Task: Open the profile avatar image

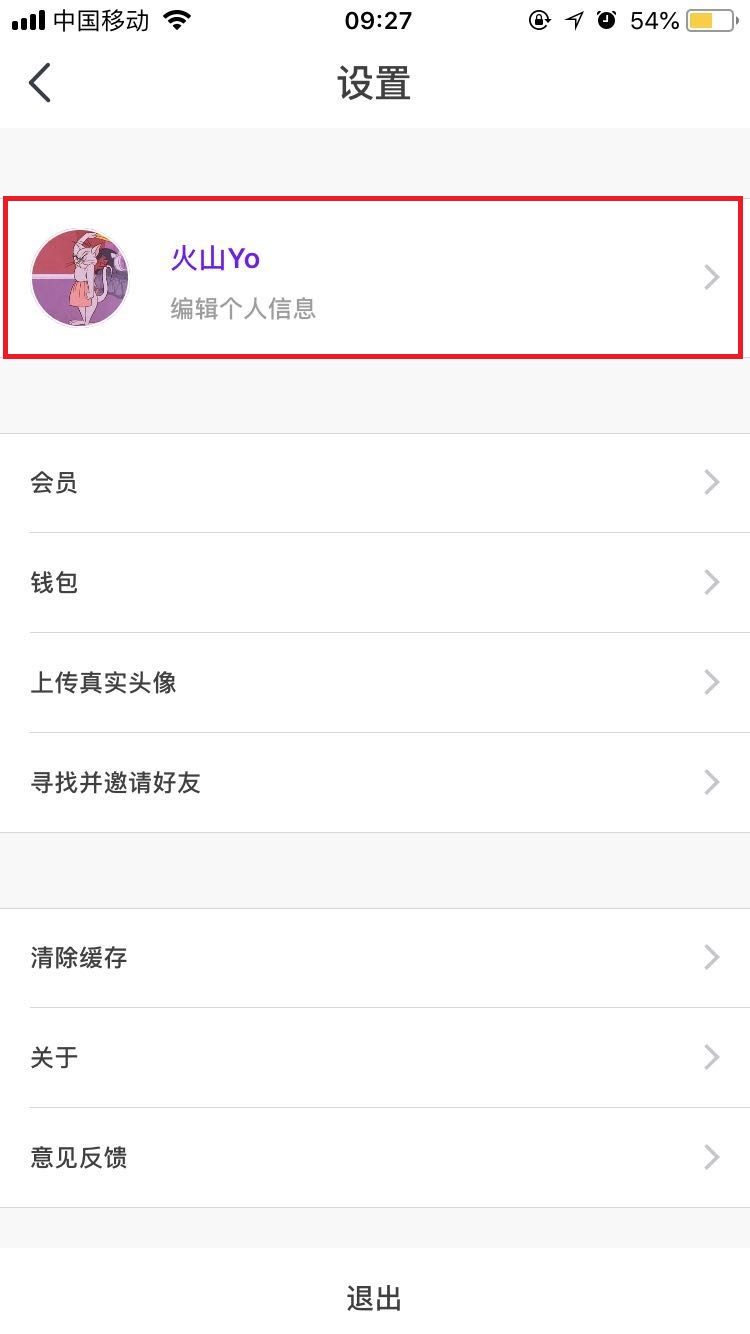Action: point(80,277)
